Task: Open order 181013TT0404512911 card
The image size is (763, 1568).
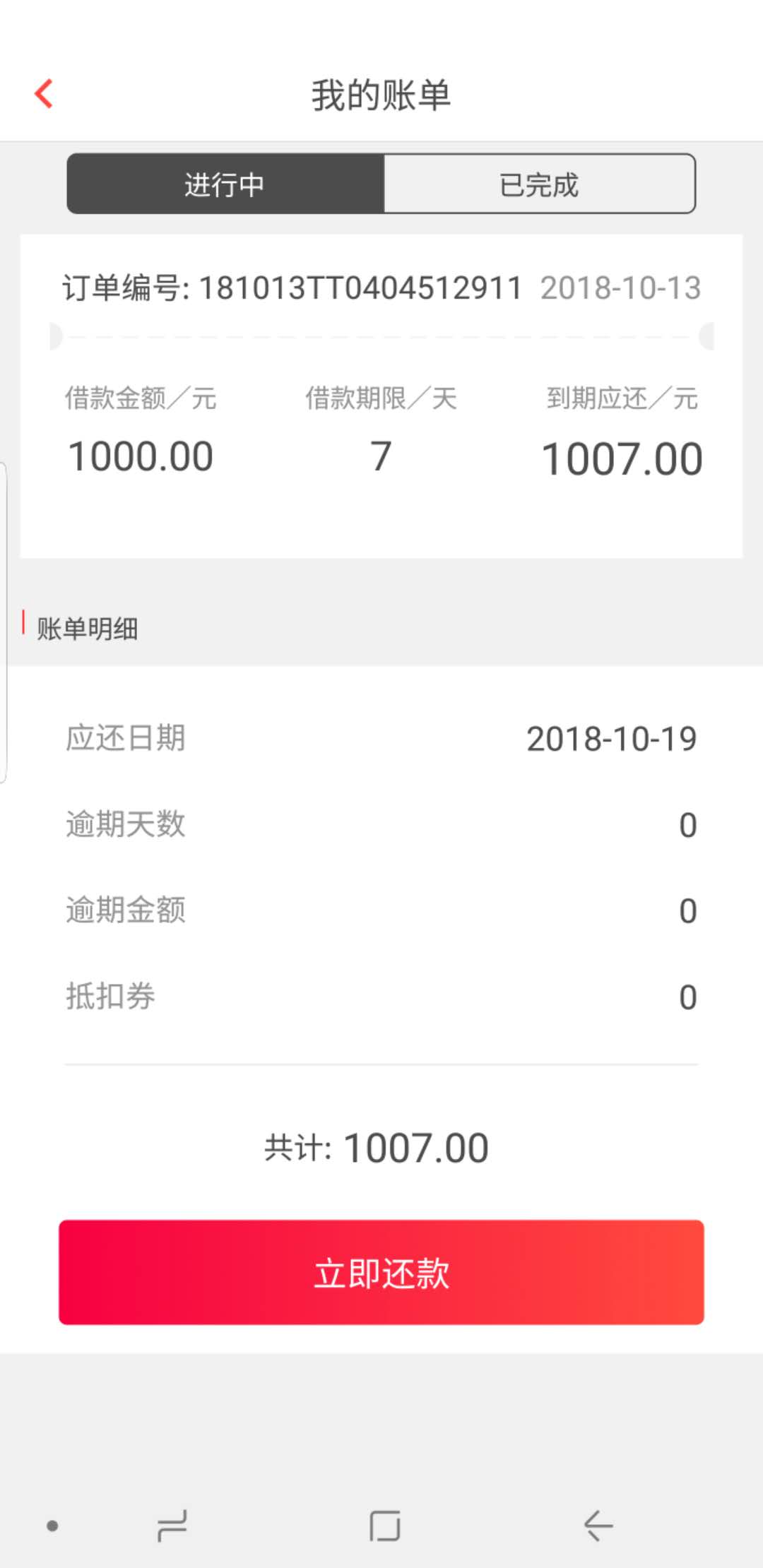Action: click(381, 396)
